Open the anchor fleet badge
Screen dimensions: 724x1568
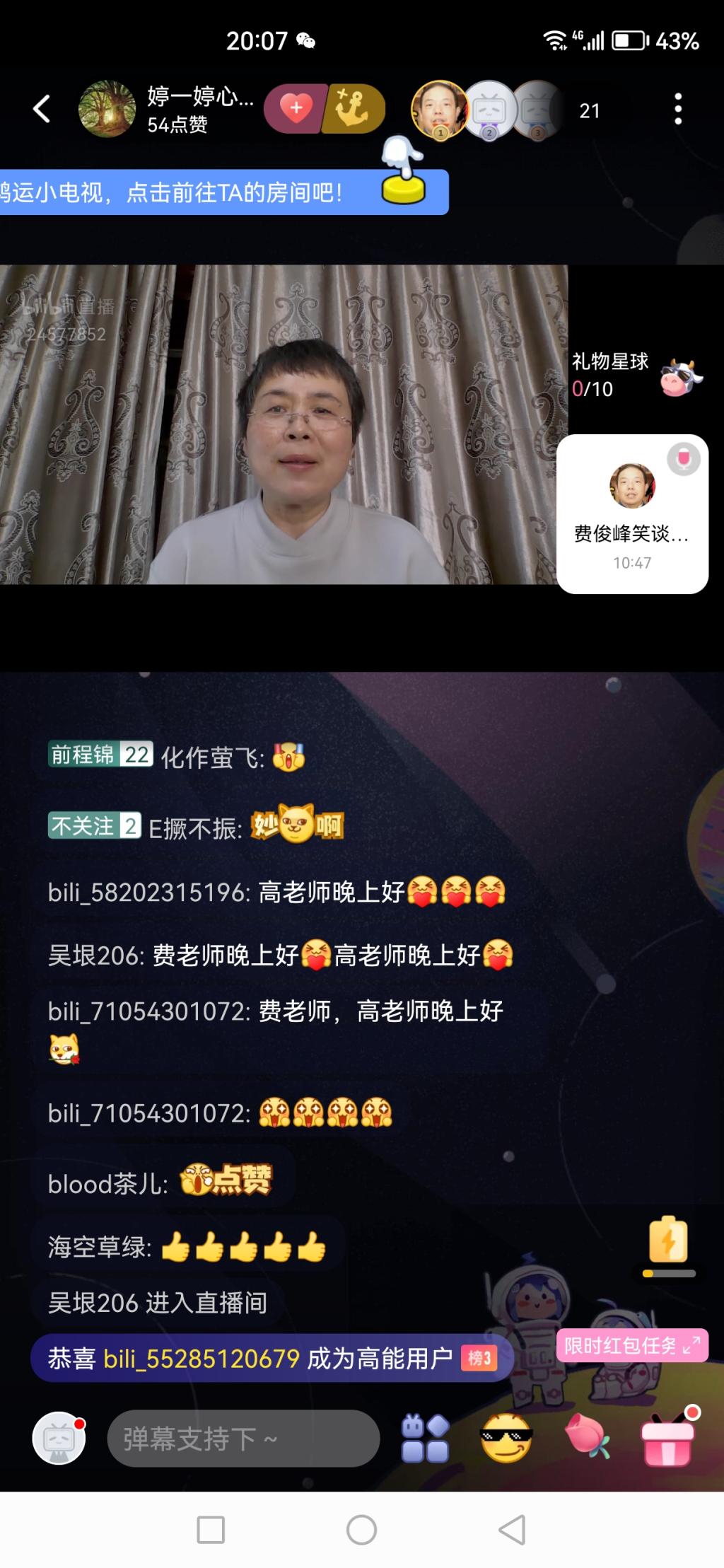[x=354, y=109]
